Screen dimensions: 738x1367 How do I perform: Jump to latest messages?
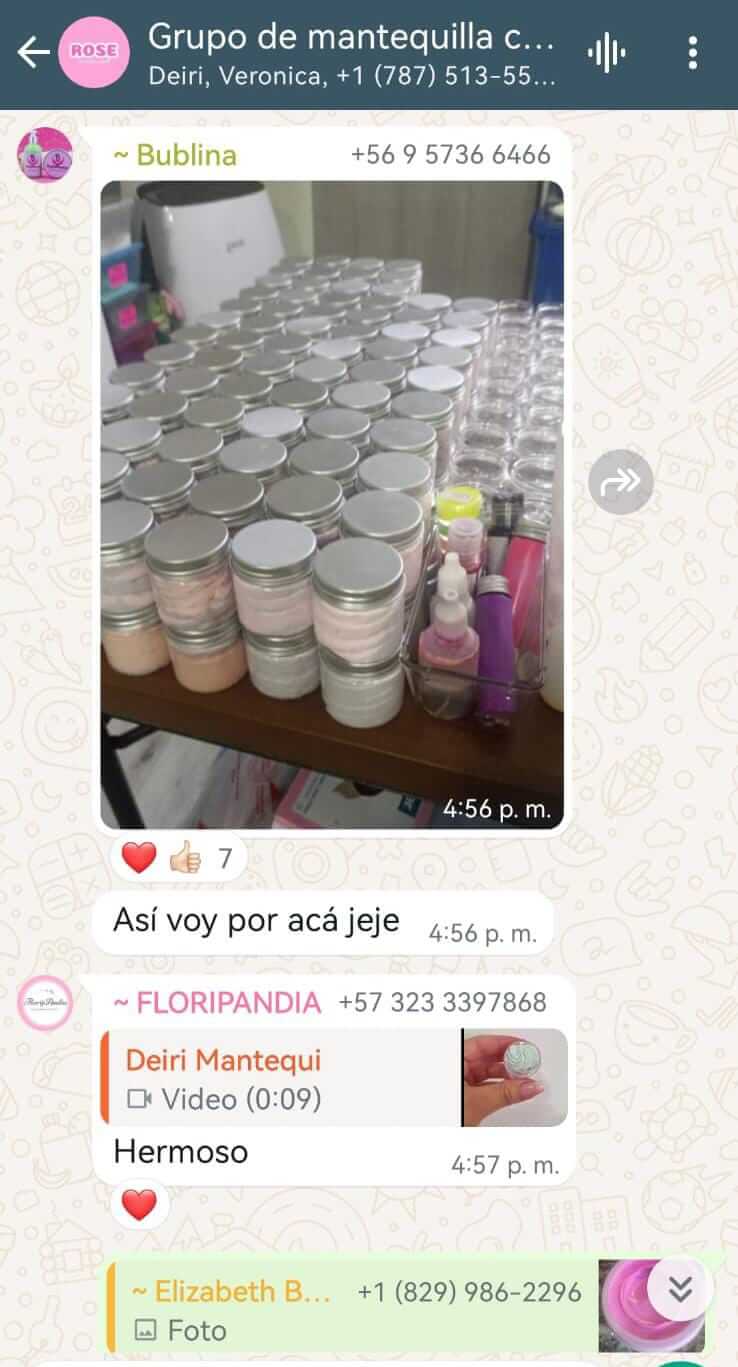click(x=680, y=1290)
